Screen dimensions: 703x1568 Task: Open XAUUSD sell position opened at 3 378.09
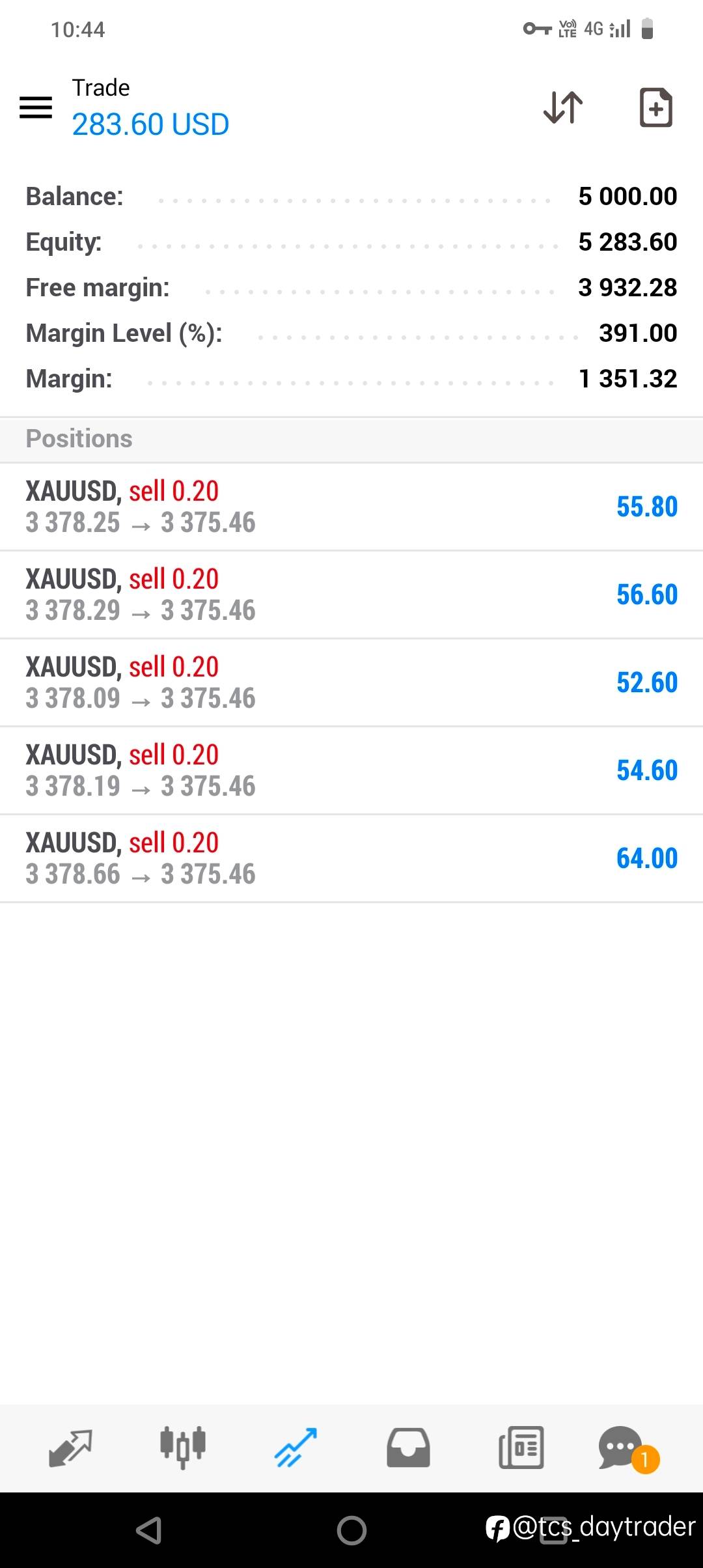point(351,682)
